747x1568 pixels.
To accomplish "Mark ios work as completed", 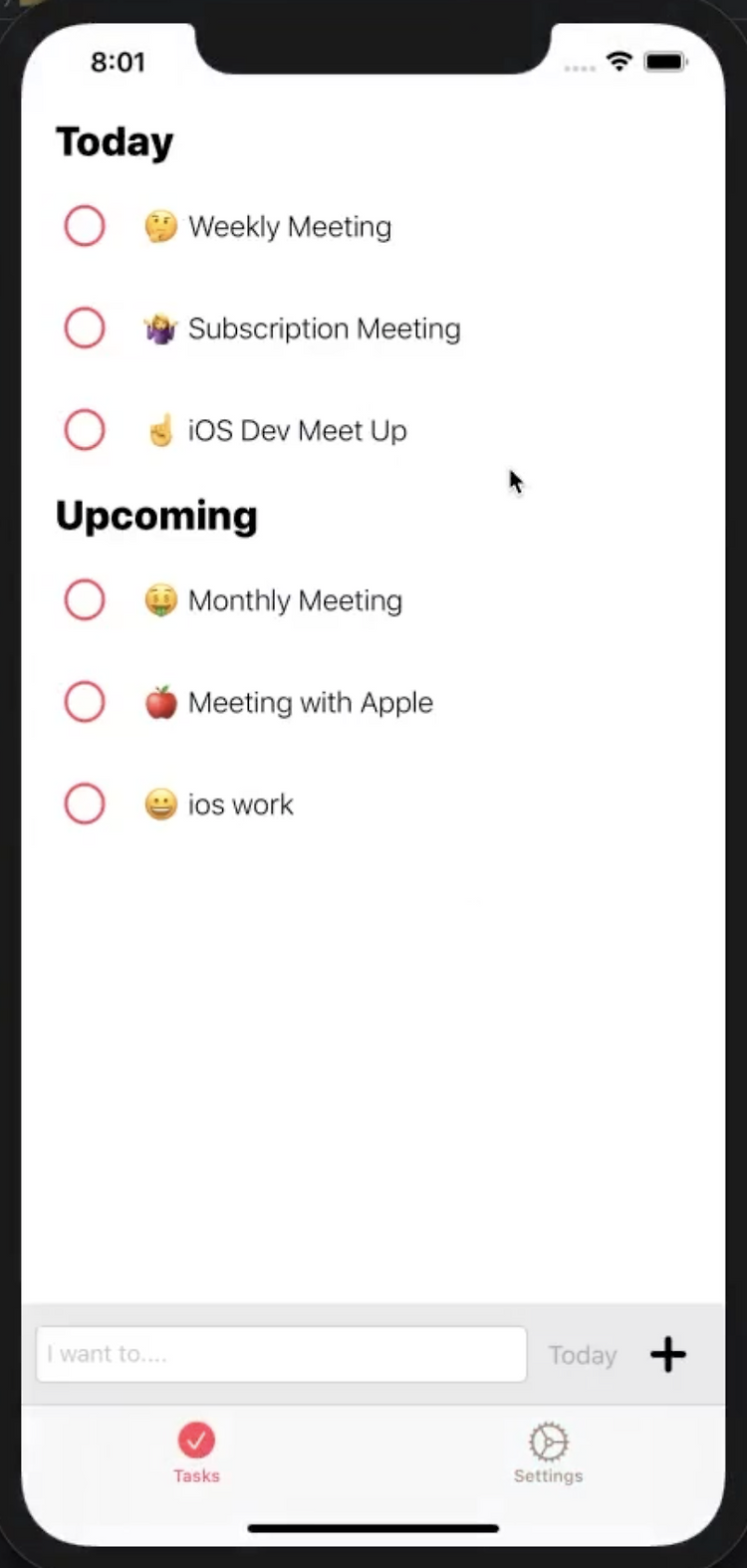I will tap(85, 803).
